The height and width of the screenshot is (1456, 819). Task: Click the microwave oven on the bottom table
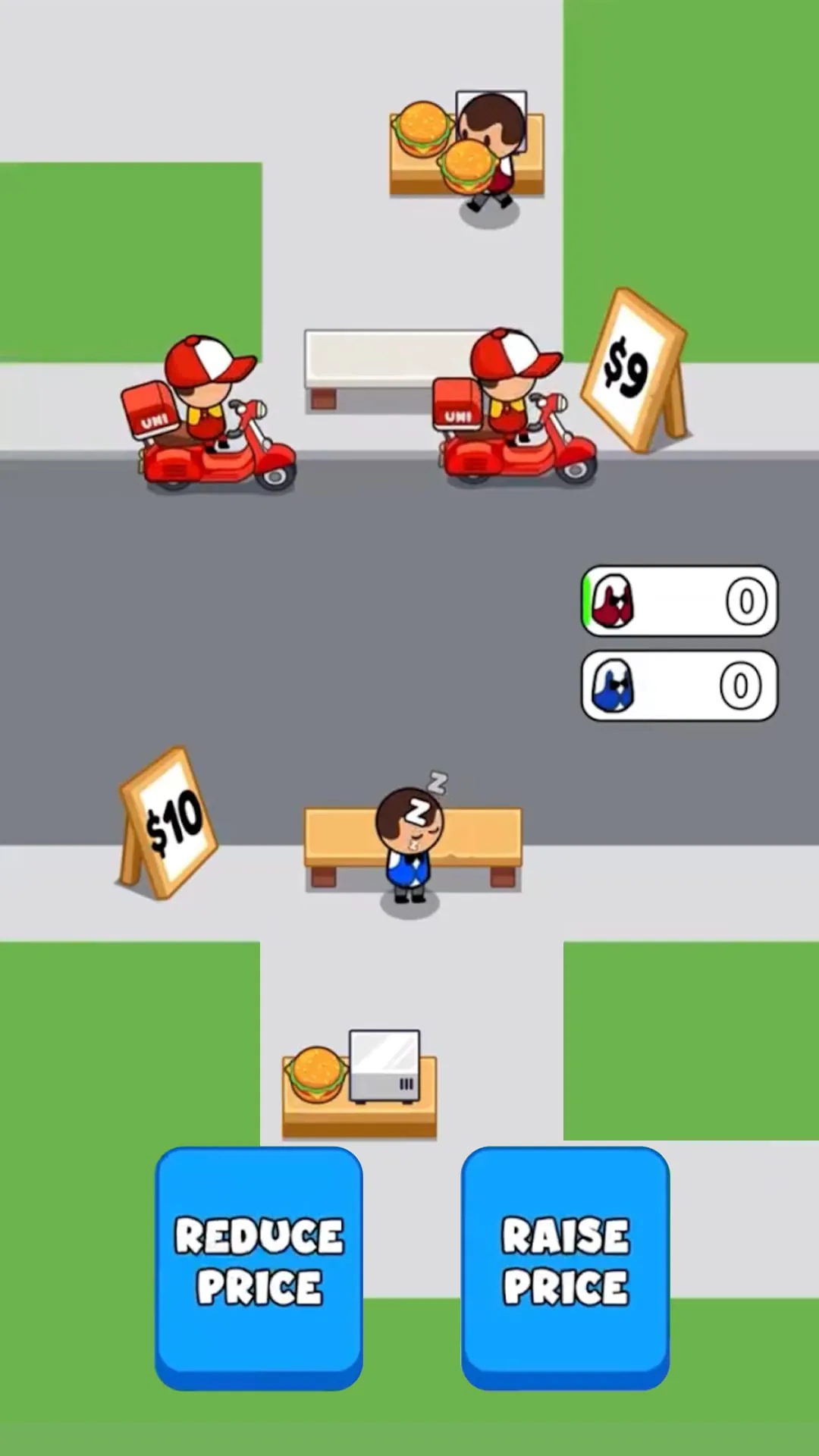tap(384, 1064)
